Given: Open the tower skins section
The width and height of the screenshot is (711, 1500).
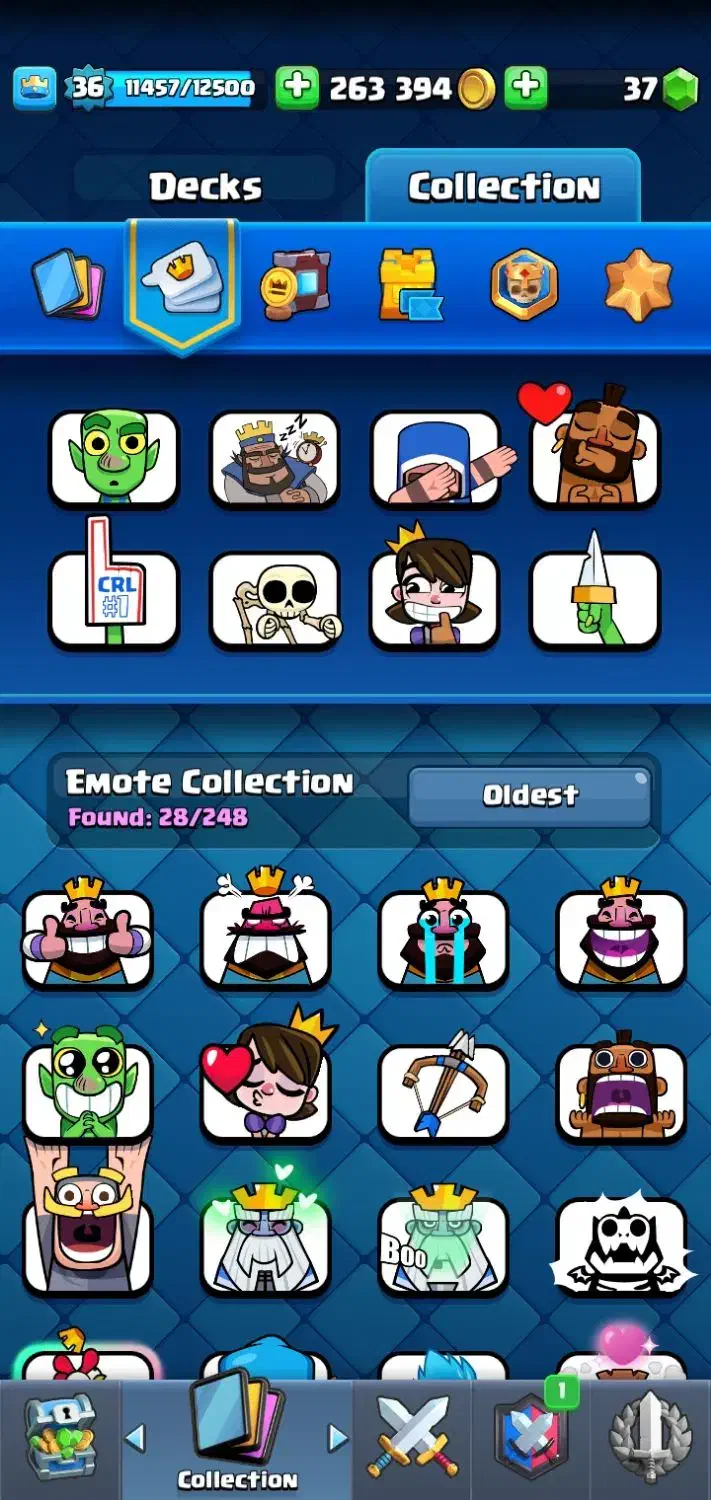Looking at the screenshot, I should point(411,285).
